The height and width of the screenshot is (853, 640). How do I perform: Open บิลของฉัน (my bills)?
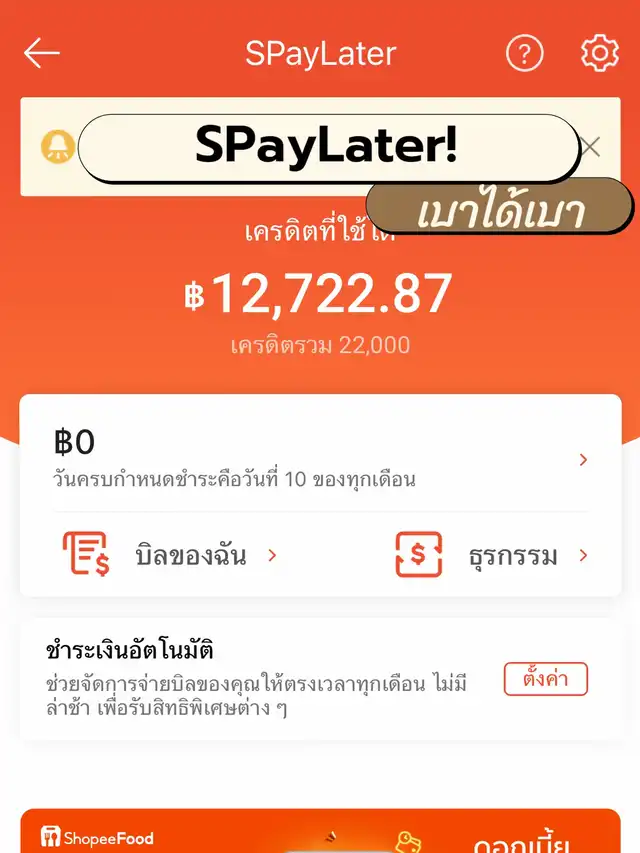click(170, 556)
